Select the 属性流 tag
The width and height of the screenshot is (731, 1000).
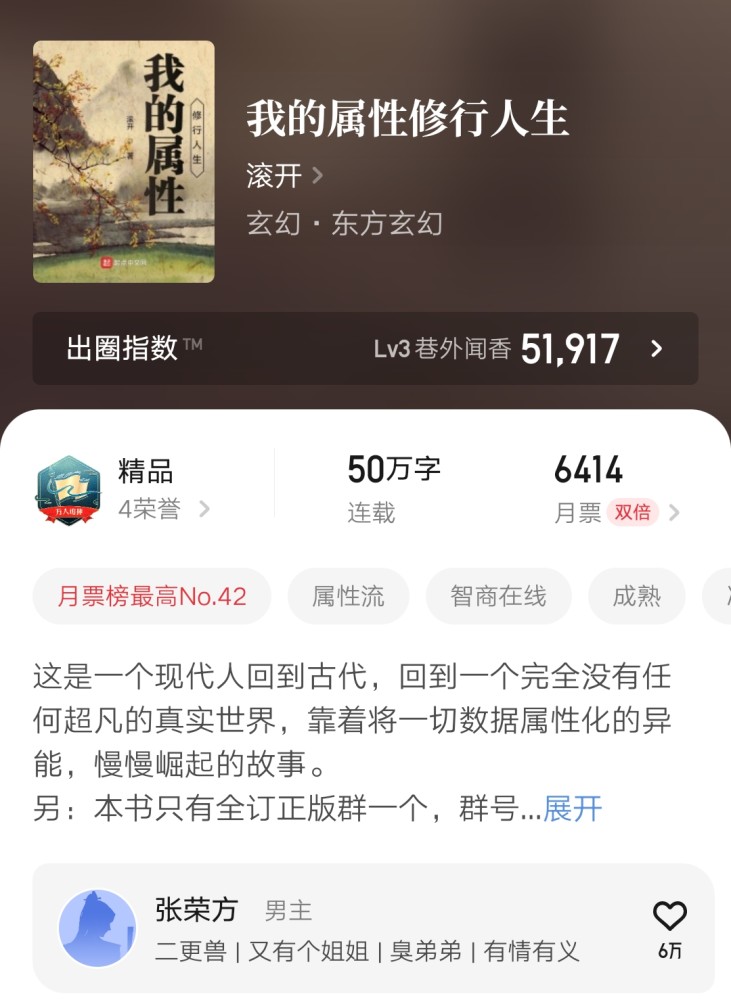[348, 597]
